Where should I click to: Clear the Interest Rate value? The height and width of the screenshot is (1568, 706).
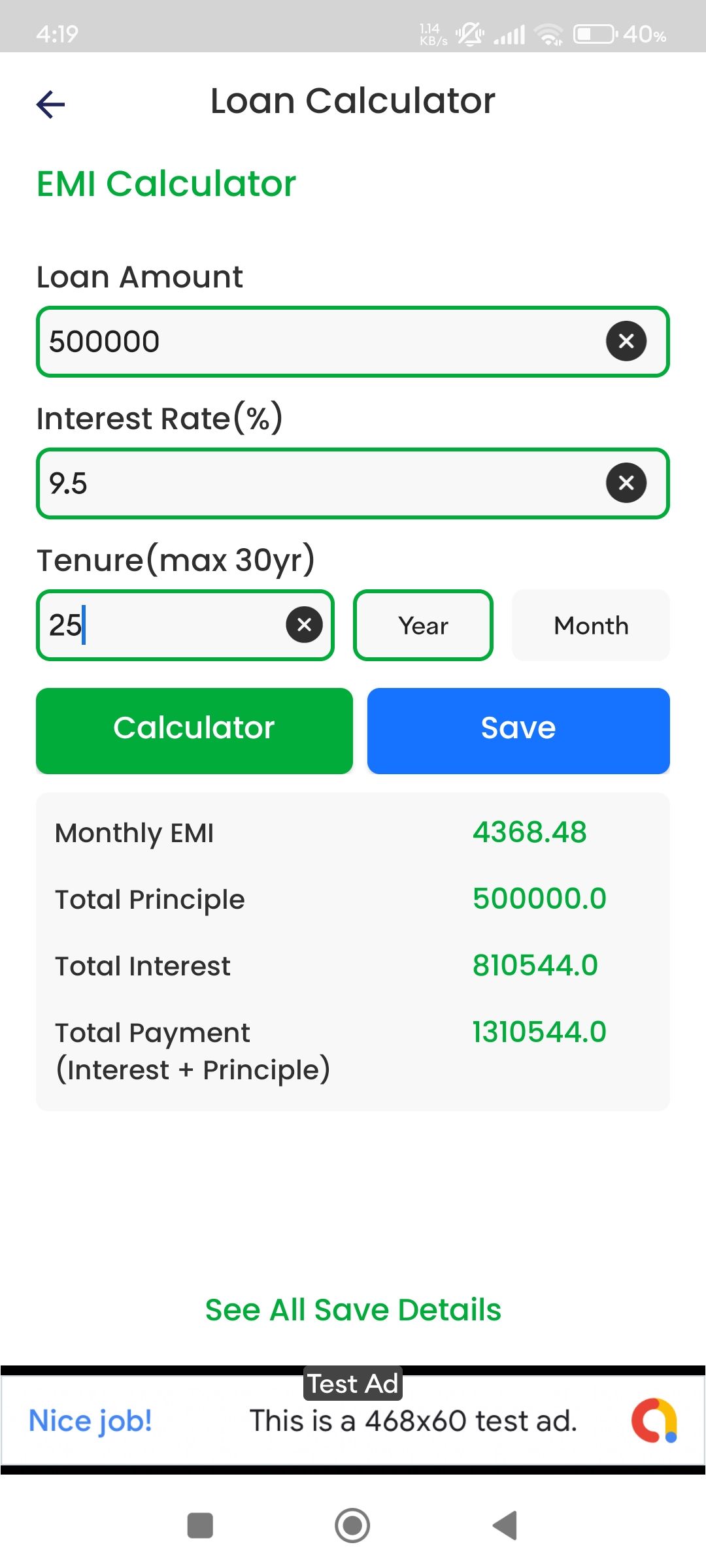tap(626, 483)
